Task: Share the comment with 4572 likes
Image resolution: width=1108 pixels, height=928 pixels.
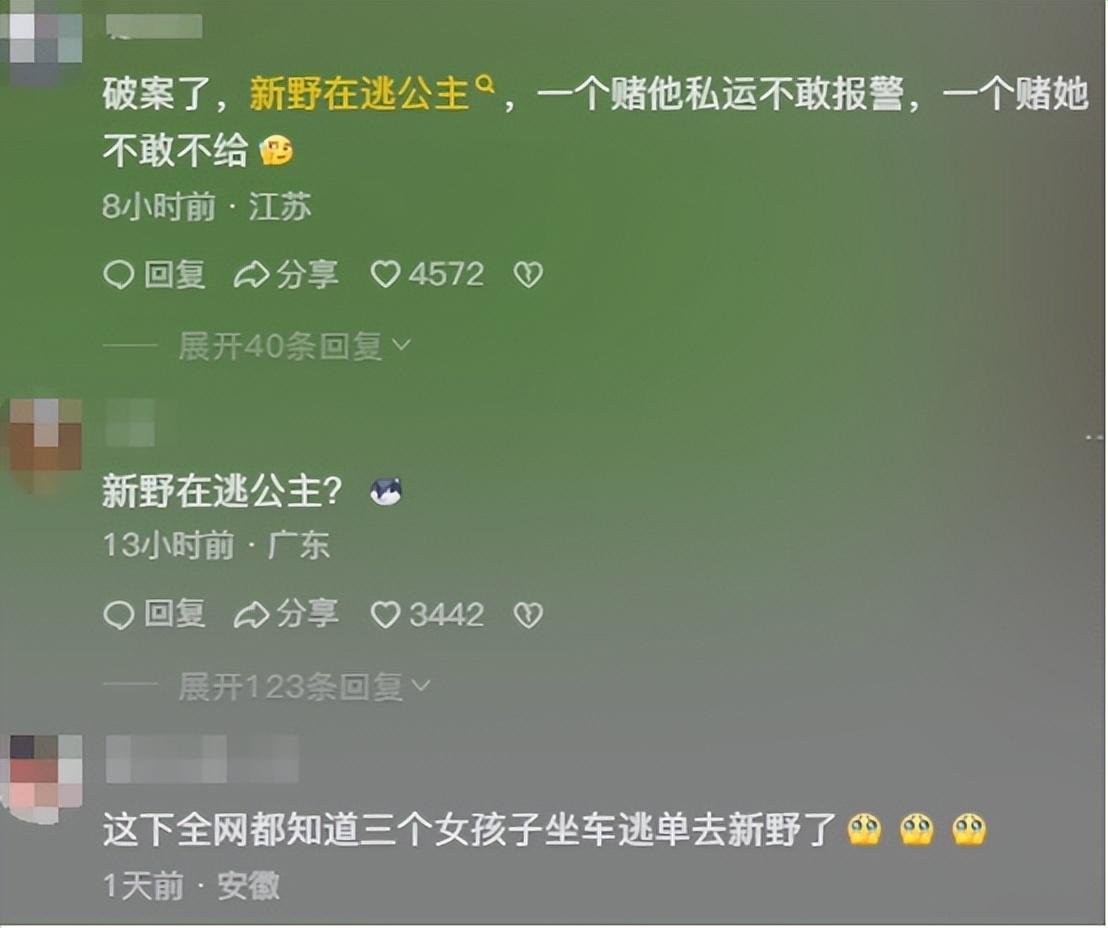Action: point(286,274)
